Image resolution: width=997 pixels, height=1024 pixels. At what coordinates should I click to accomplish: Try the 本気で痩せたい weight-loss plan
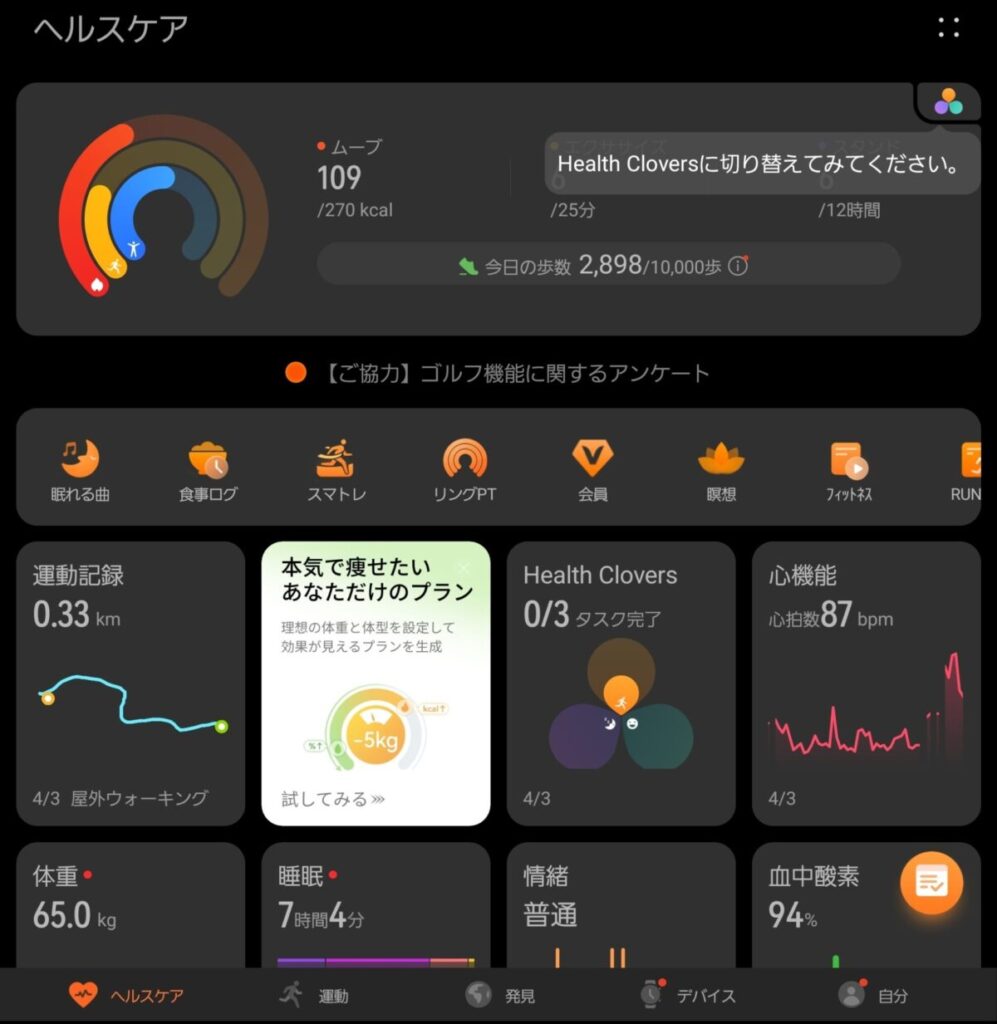coord(376,683)
